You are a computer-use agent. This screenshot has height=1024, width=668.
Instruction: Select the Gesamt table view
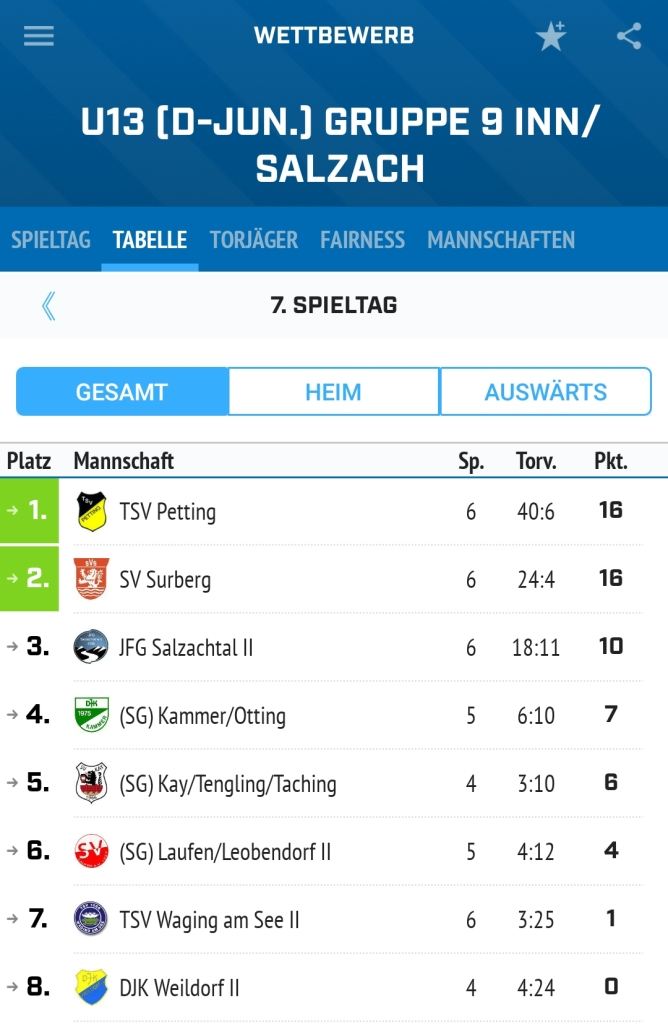(122, 392)
